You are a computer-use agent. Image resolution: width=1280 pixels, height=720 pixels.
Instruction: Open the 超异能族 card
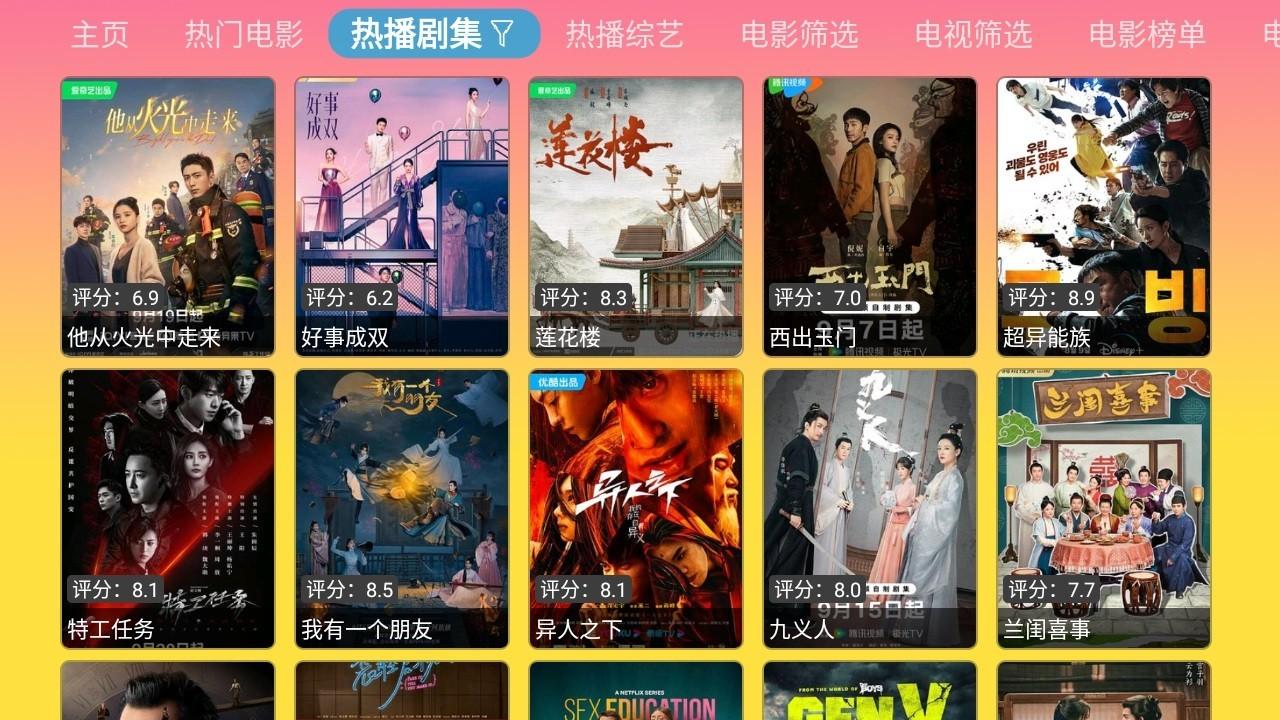[x=1104, y=216]
